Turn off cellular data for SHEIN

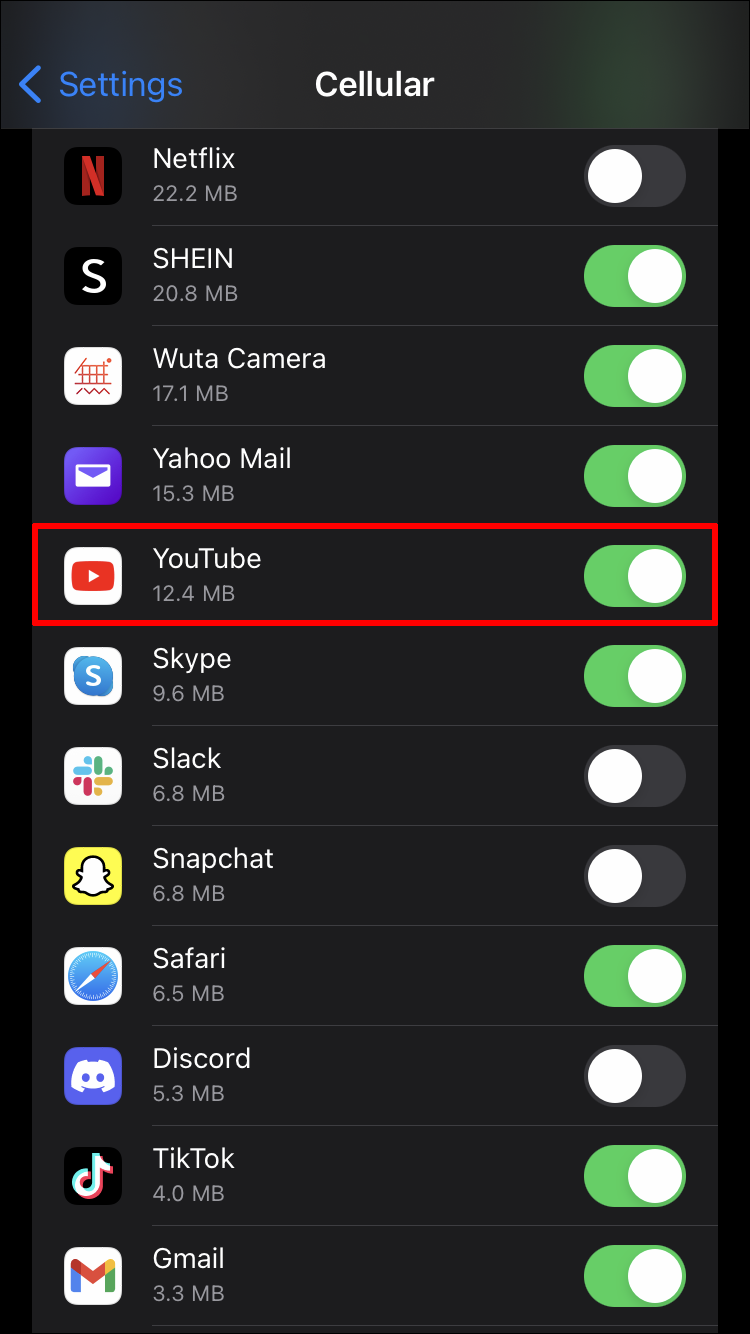point(634,276)
